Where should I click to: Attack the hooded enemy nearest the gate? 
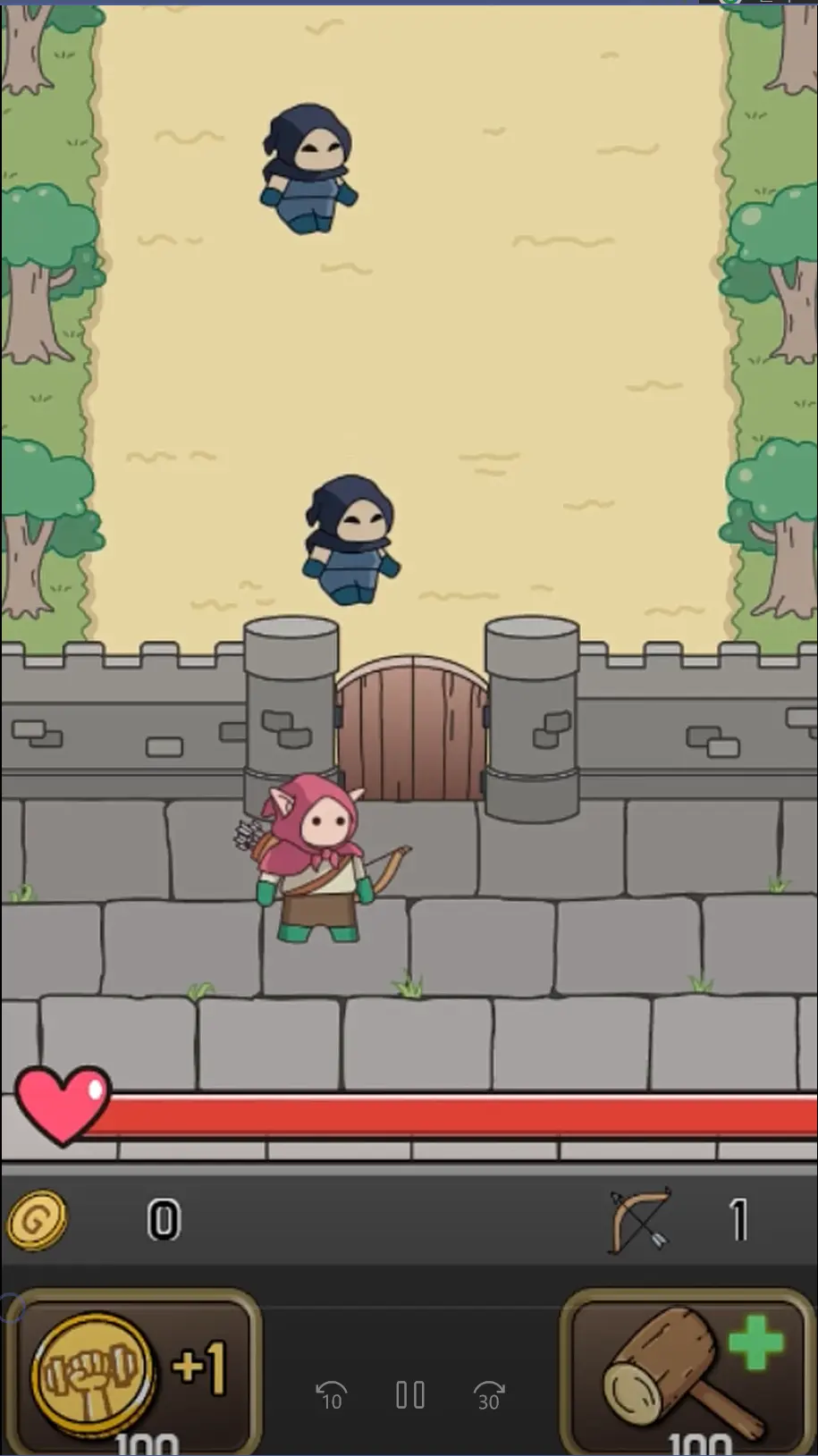(350, 539)
